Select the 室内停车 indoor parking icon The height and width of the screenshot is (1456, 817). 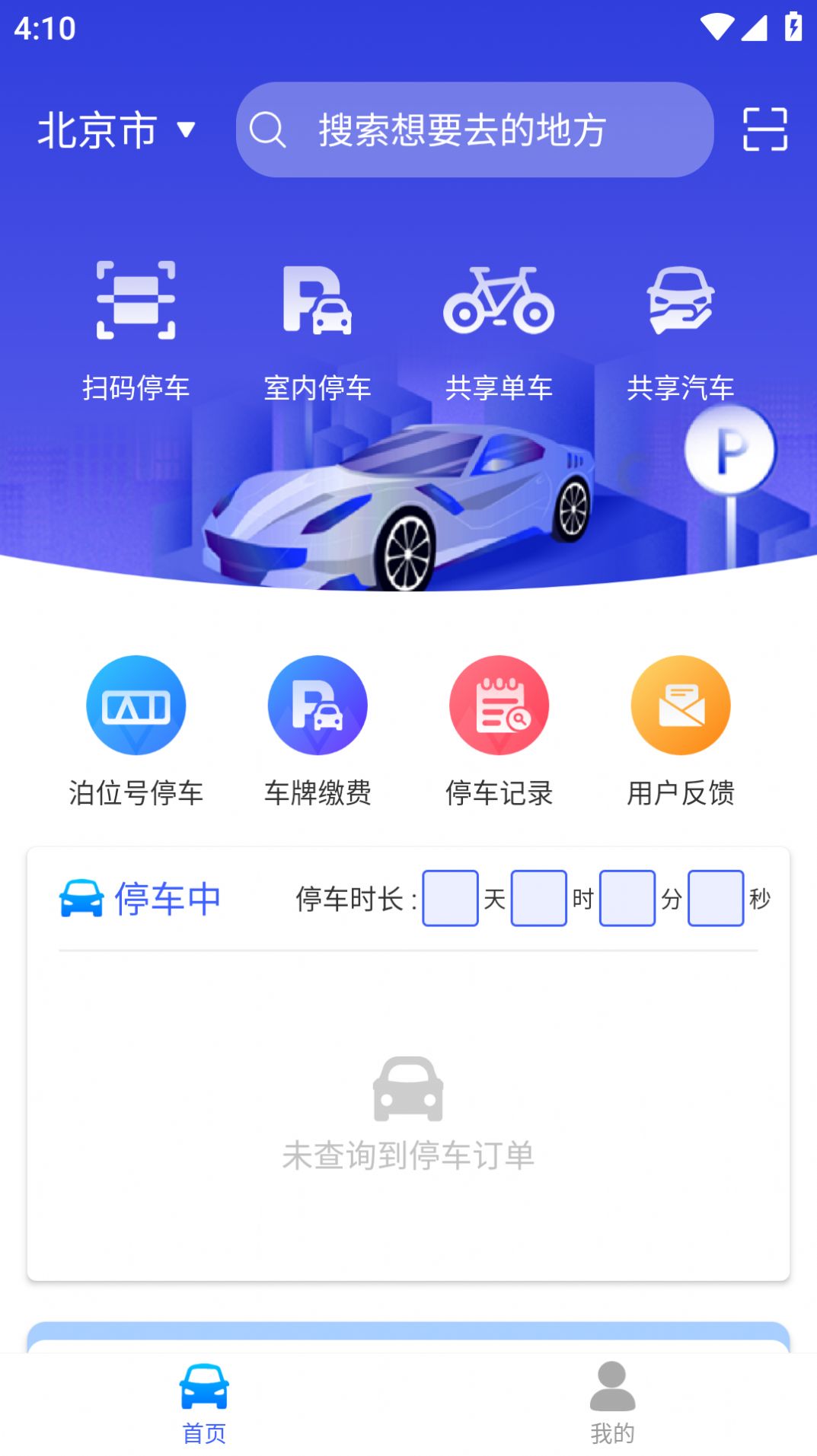click(x=318, y=301)
